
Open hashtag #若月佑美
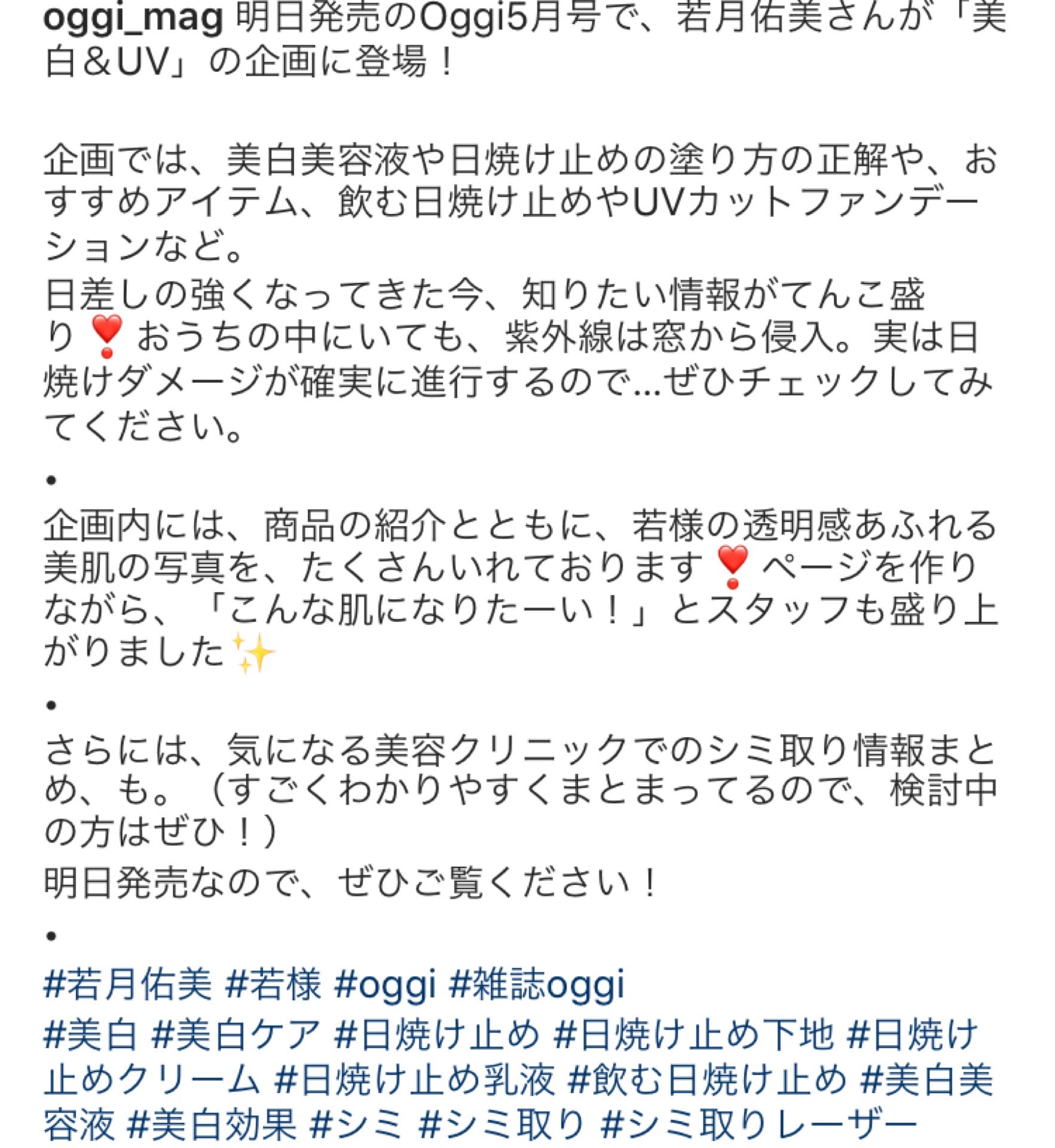(127, 984)
